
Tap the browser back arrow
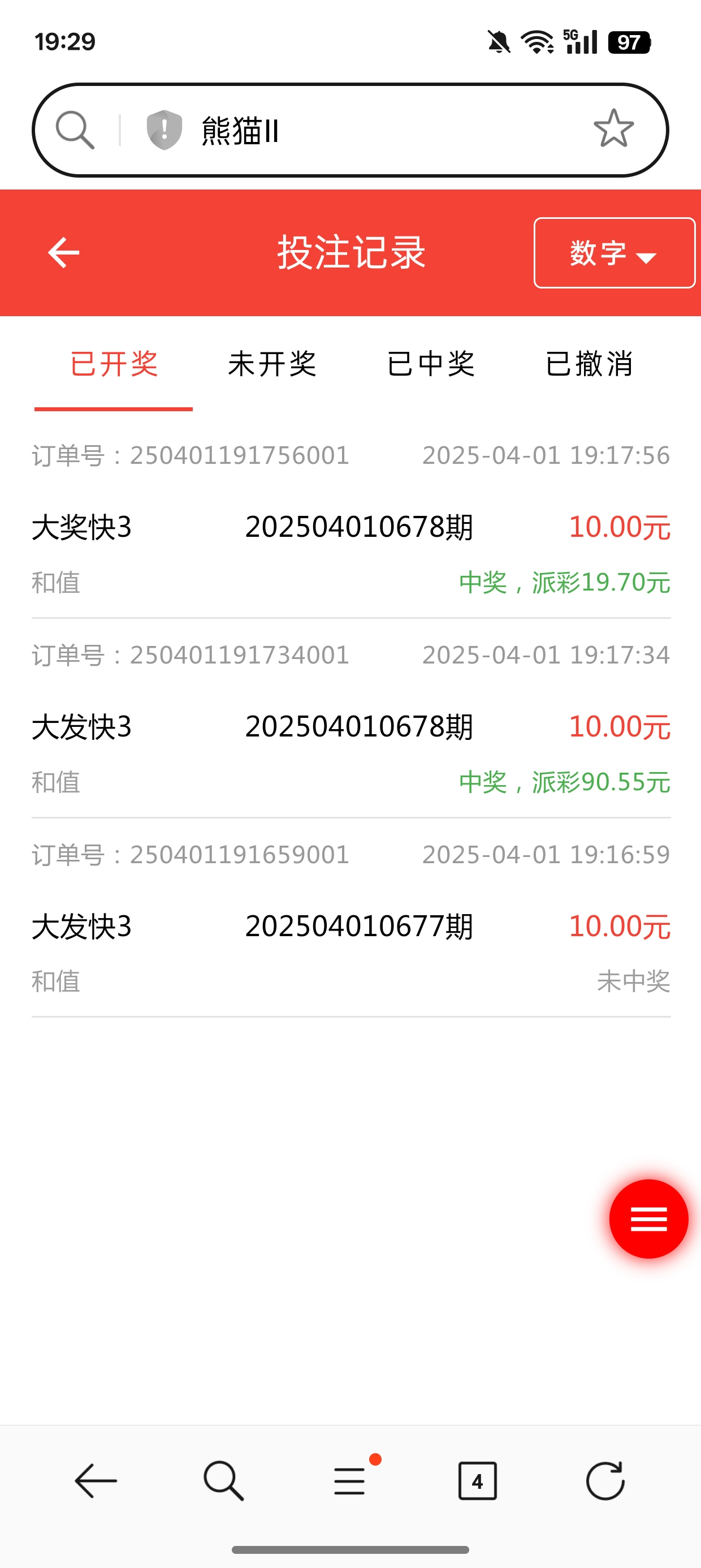[96, 1481]
